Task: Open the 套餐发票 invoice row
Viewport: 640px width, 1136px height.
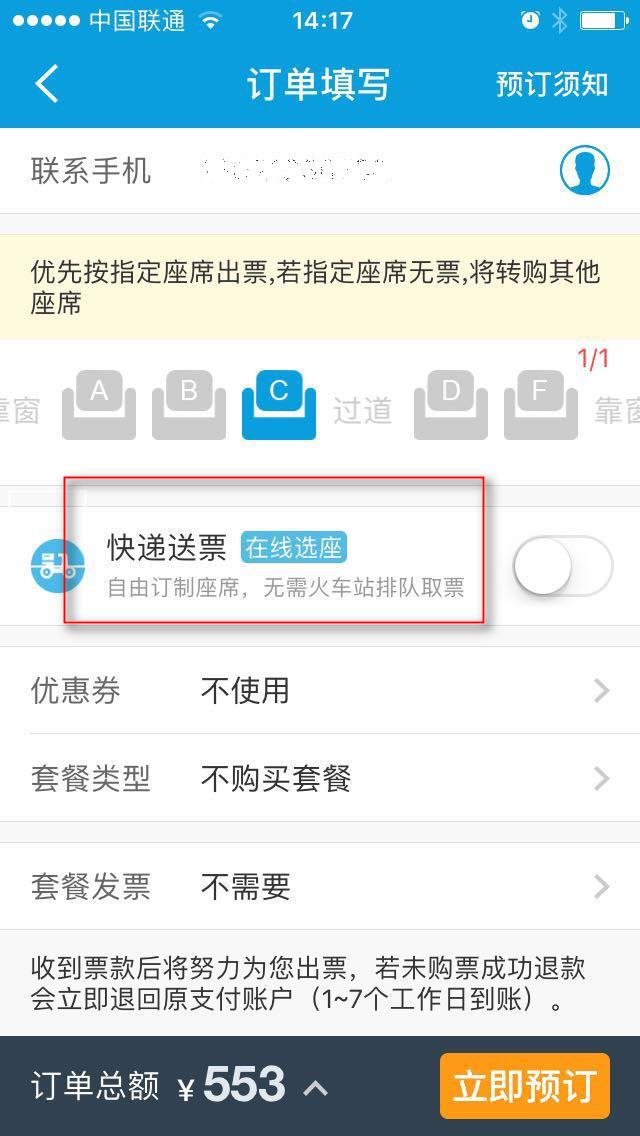Action: pyautogui.click(x=320, y=886)
